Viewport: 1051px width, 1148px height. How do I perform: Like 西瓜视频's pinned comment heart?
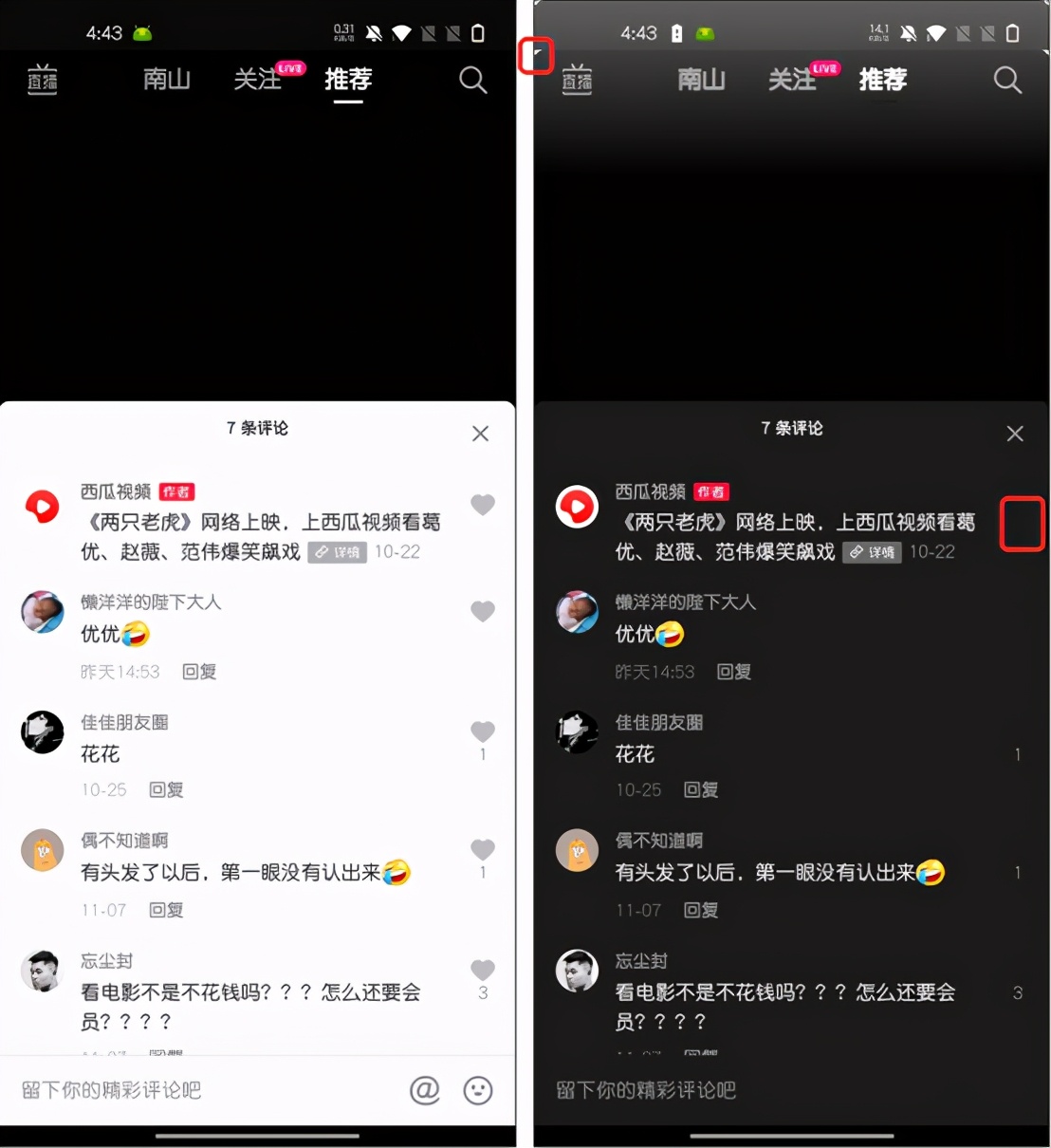click(483, 506)
